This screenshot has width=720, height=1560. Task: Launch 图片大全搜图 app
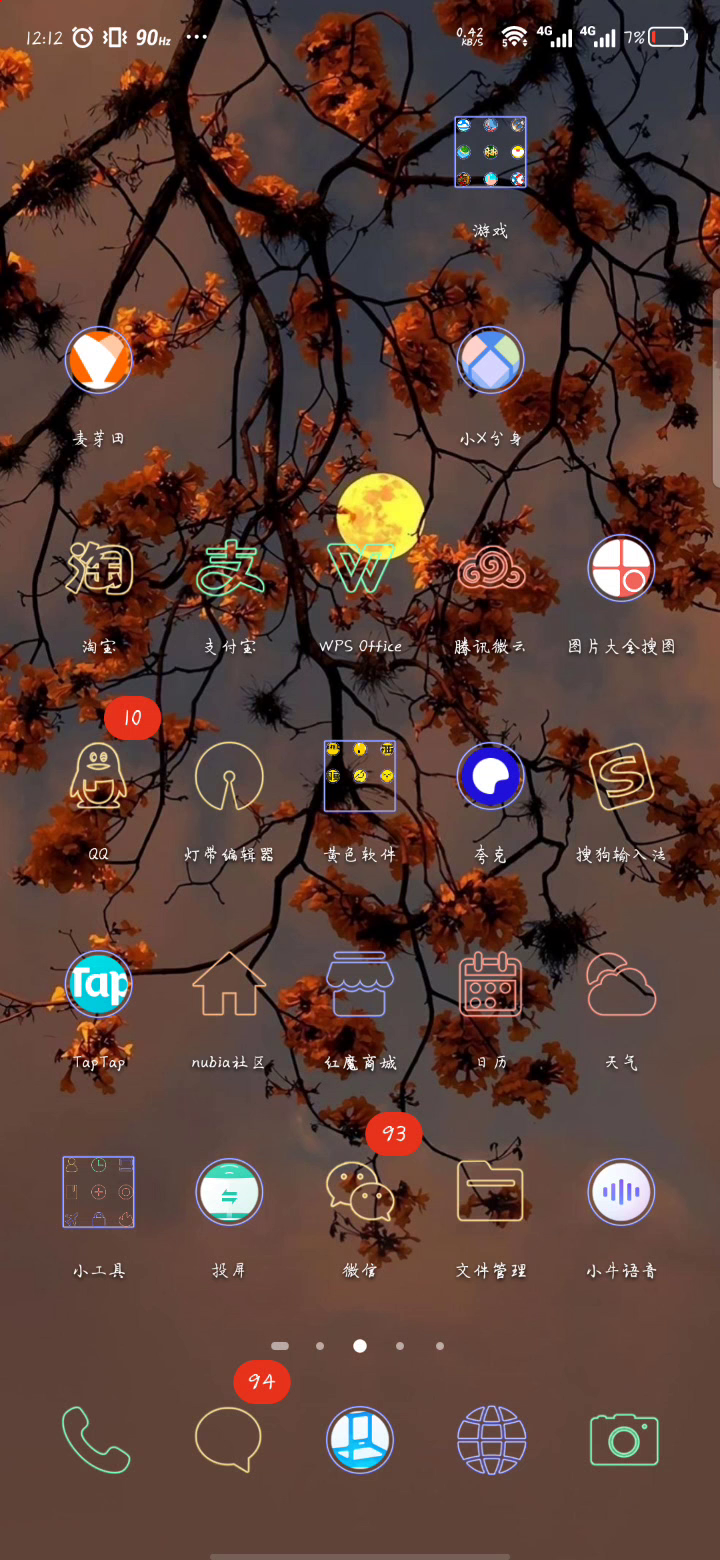point(620,570)
